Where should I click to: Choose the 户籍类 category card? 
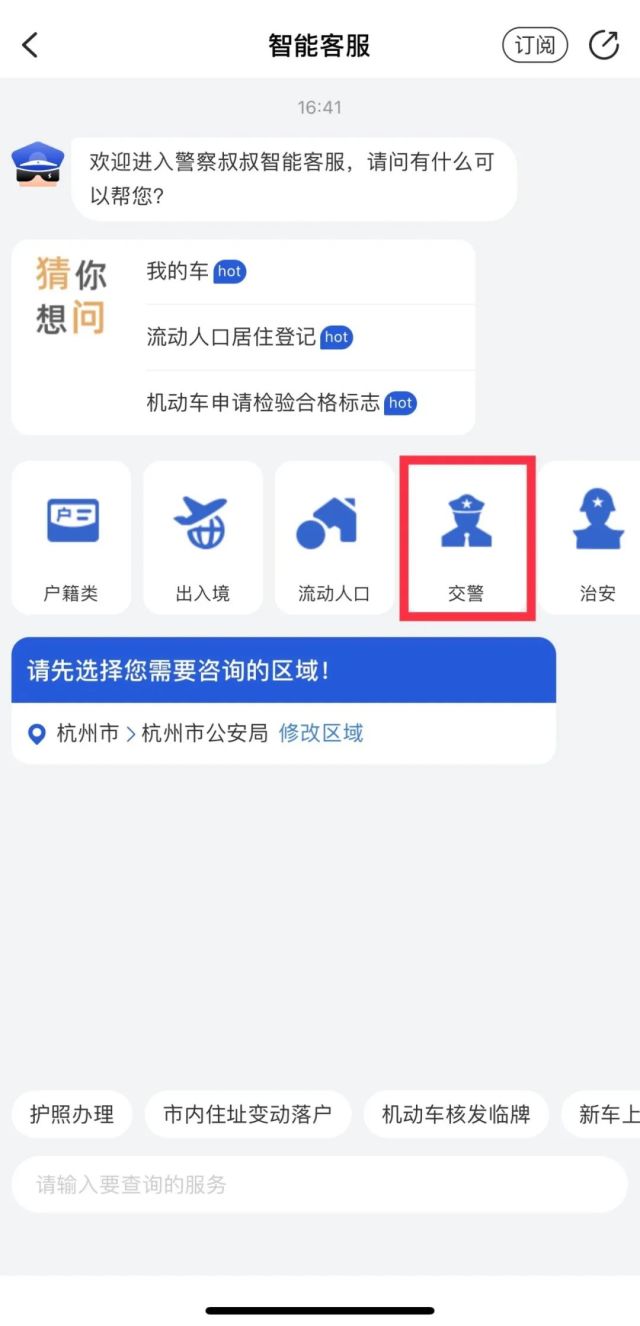[71, 538]
